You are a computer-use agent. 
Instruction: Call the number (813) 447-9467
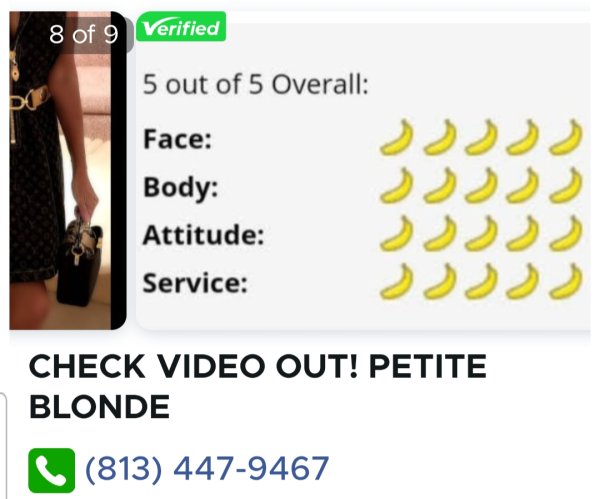[x=207, y=468]
